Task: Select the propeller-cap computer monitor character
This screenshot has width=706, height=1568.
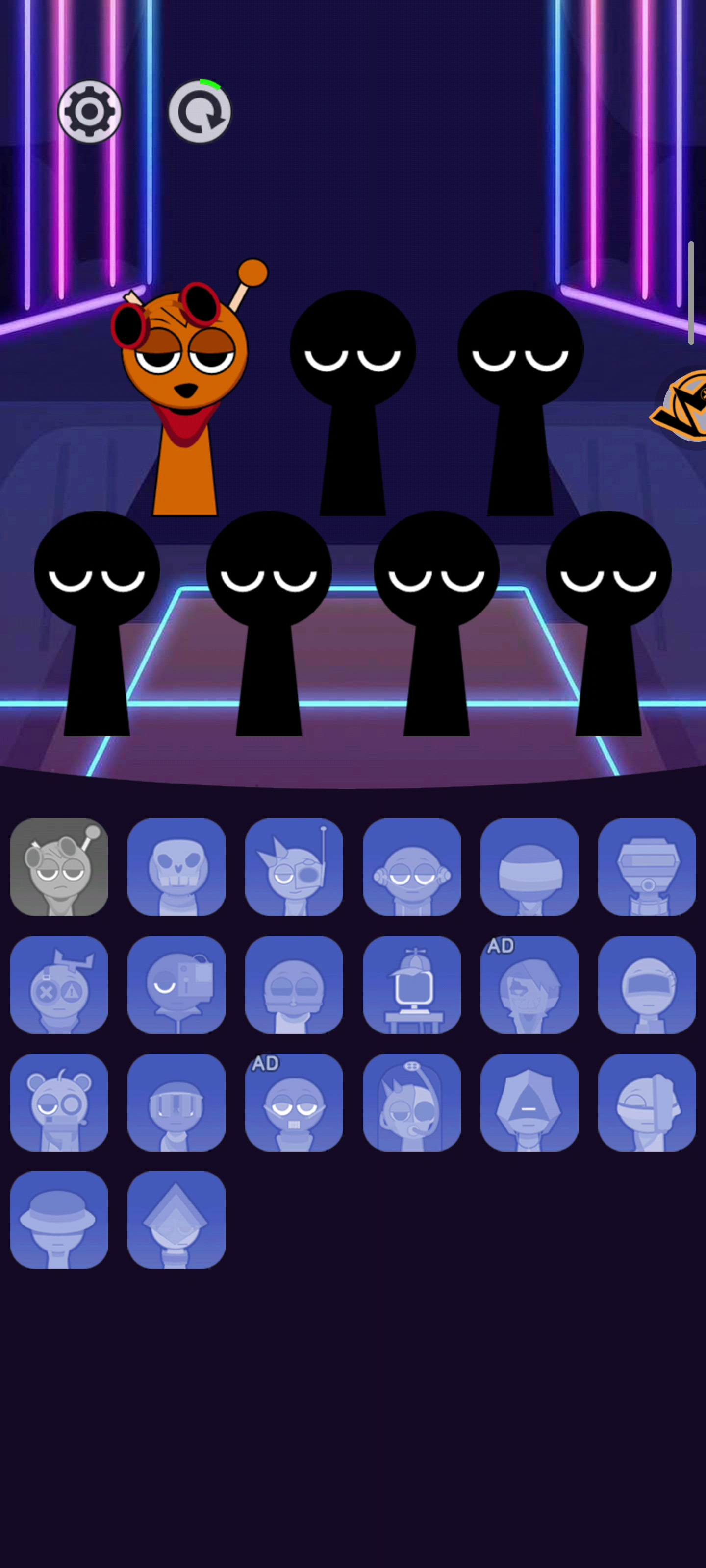Action: click(411, 984)
